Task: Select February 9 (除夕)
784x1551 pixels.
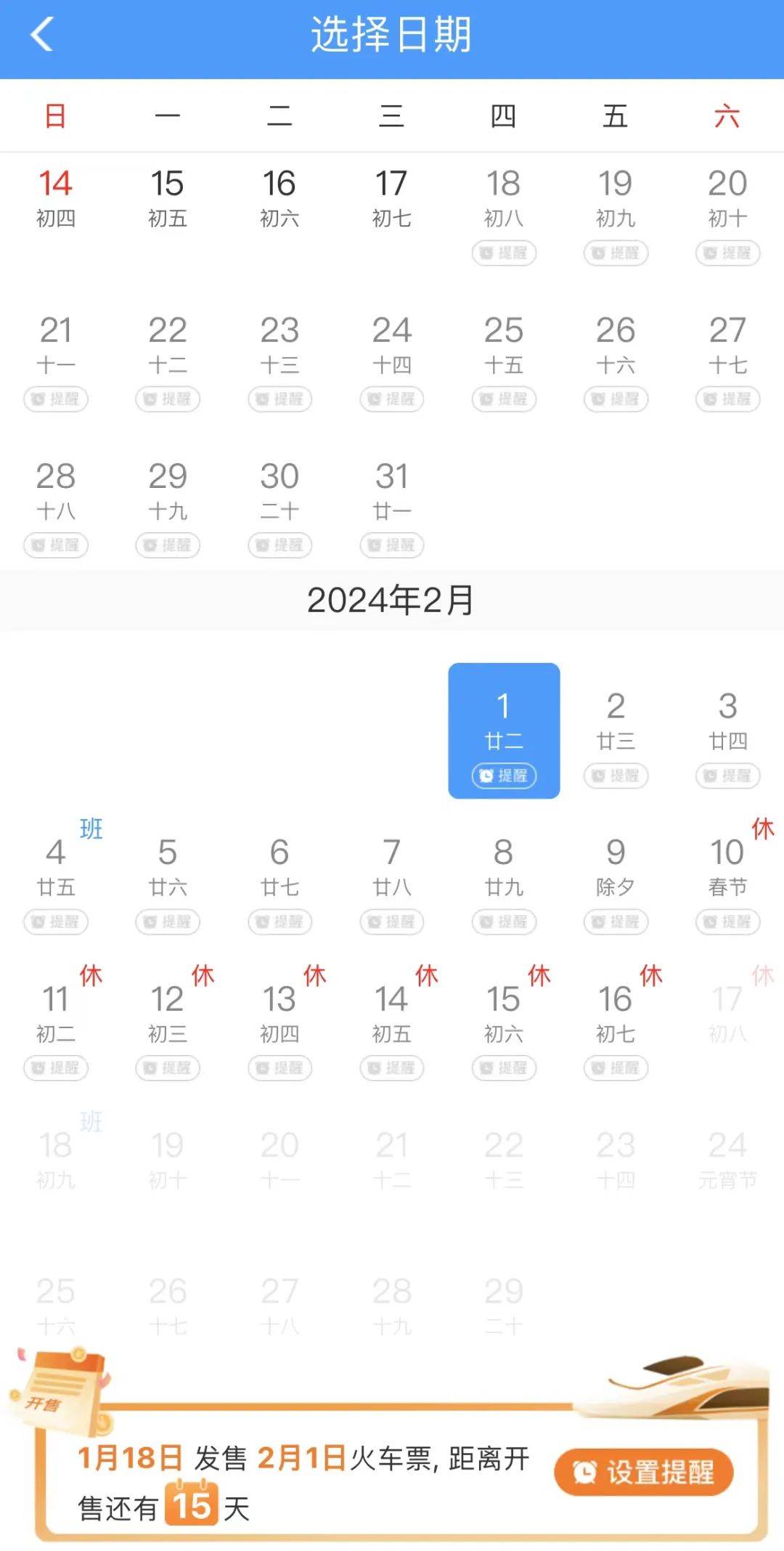Action: [x=616, y=866]
